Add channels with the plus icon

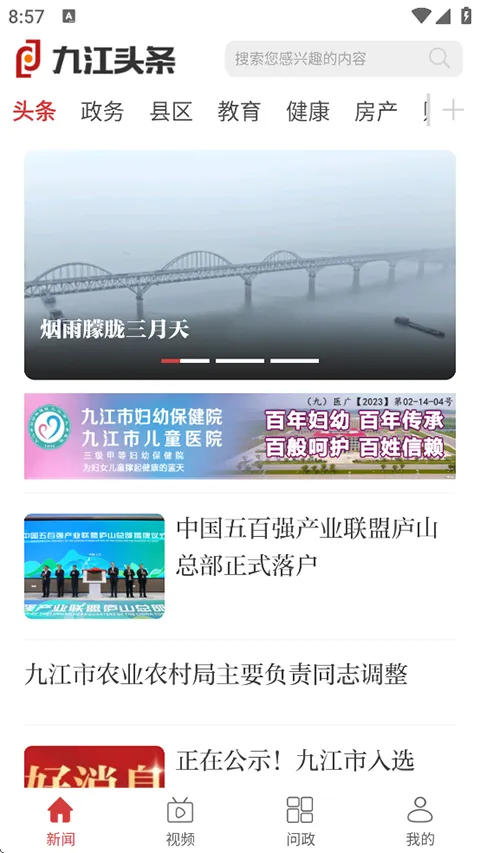point(453,111)
